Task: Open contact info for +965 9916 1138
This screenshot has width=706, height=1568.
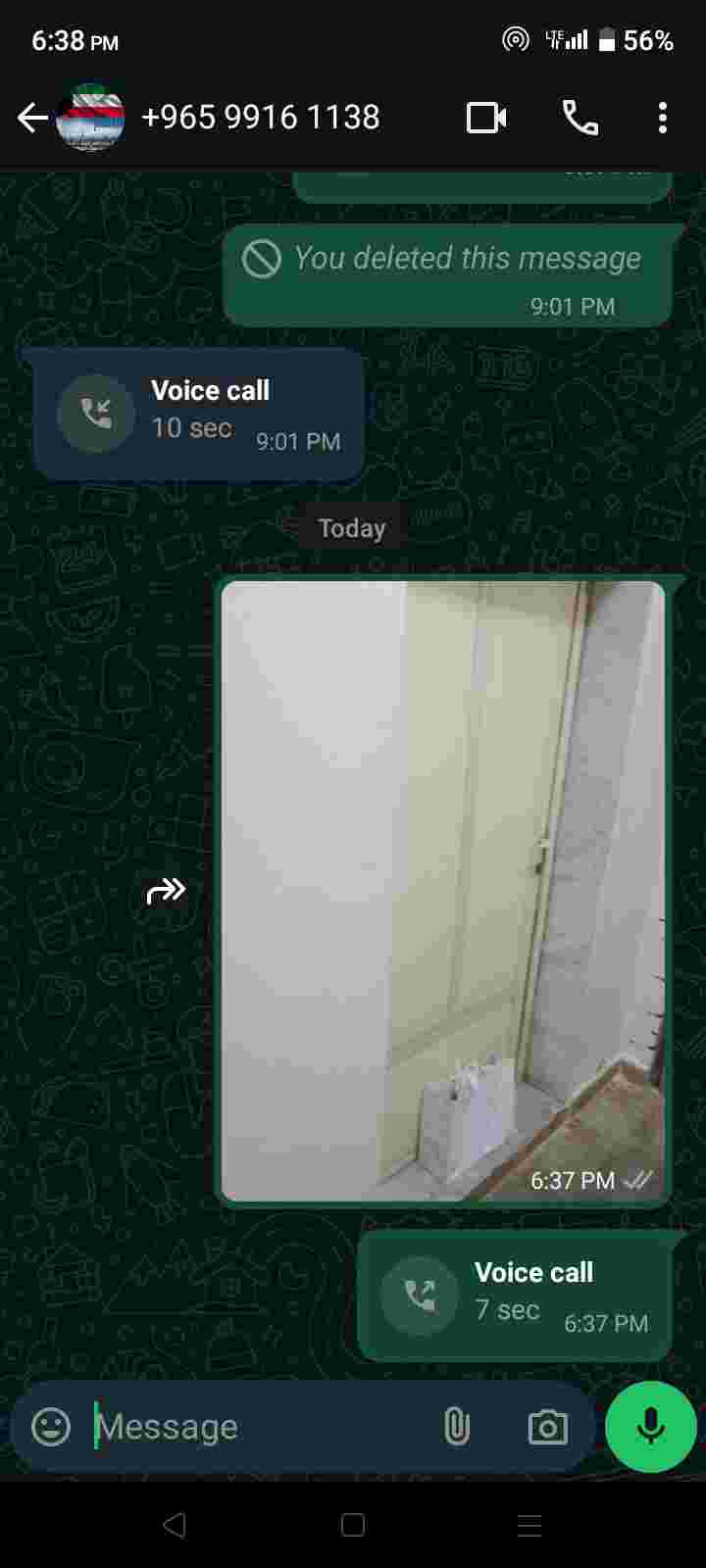Action: click(x=260, y=118)
